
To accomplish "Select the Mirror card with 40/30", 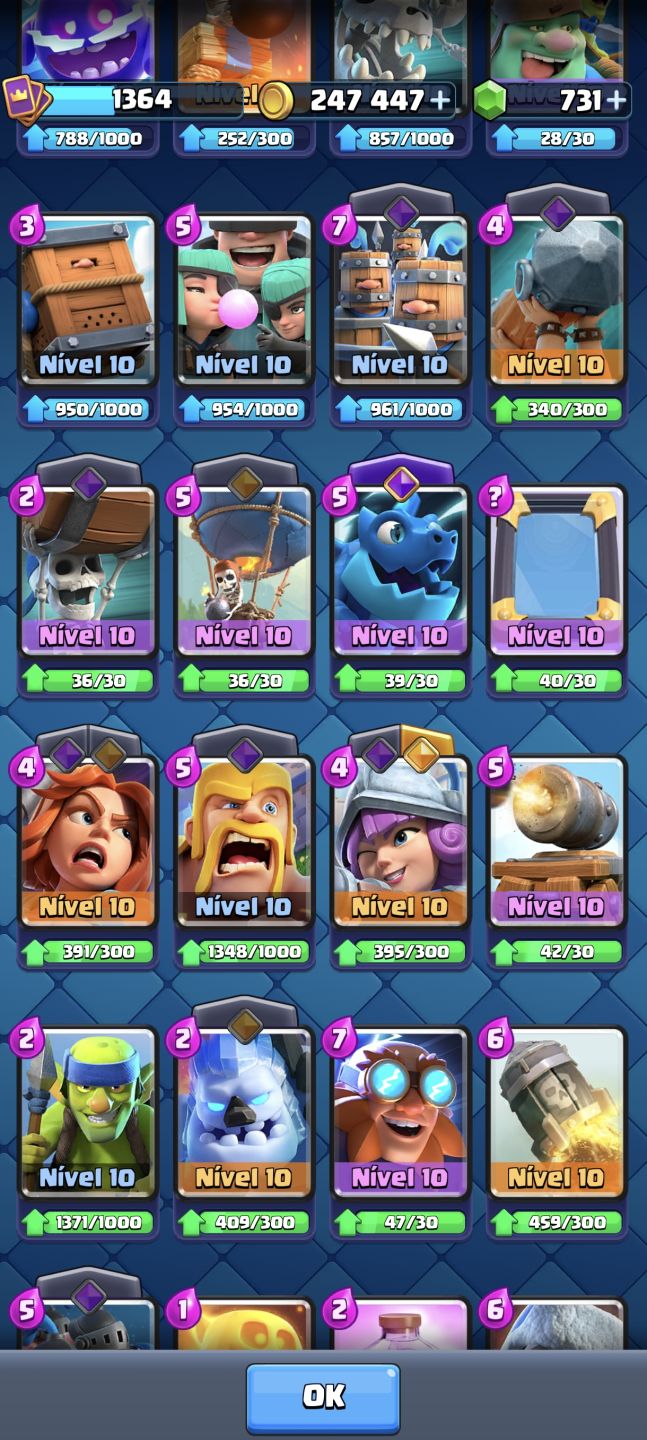I will [x=557, y=591].
